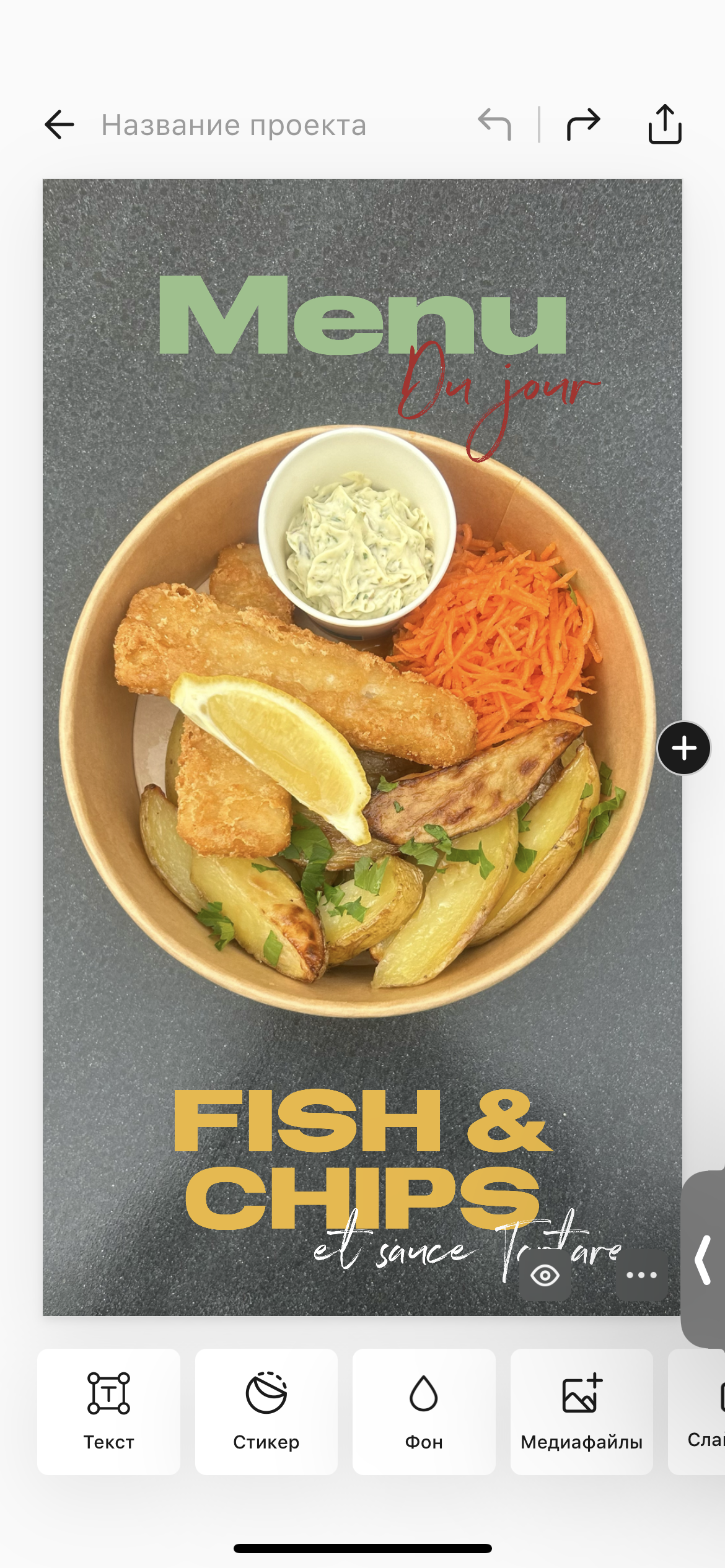Add a new slide with the plus button
Viewport: 725px width, 1568px height.
(684, 748)
